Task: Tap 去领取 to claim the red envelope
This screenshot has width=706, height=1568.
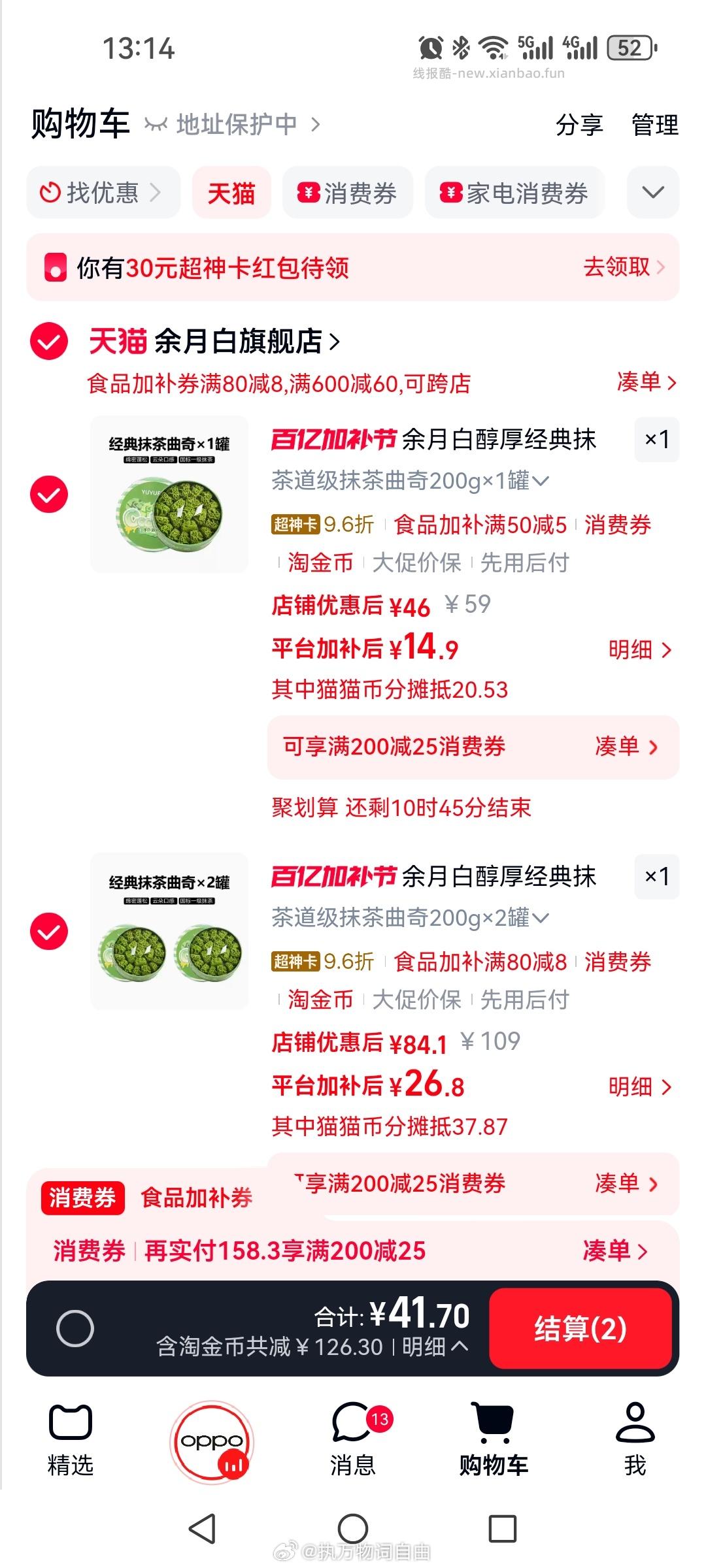Action: (615, 268)
